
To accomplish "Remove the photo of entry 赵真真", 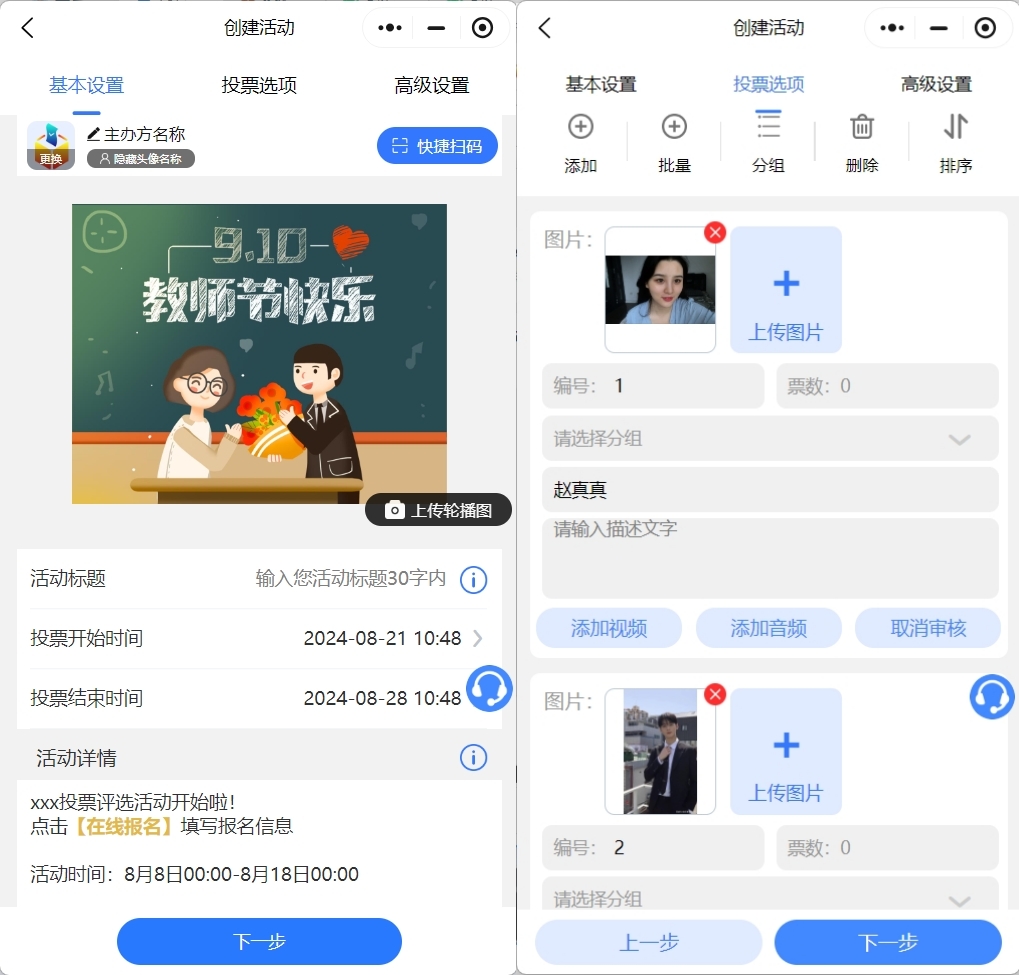I will point(715,232).
